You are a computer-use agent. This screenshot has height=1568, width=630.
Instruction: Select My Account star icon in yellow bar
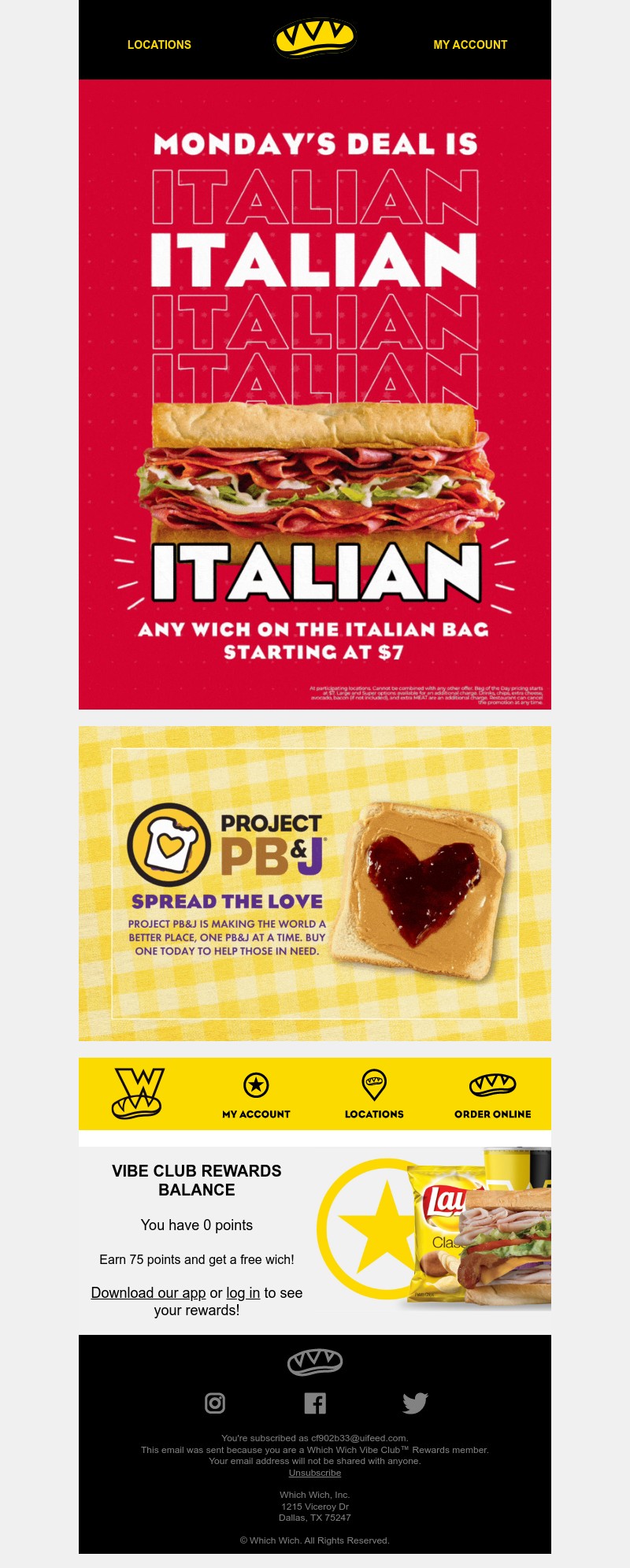(256, 1085)
